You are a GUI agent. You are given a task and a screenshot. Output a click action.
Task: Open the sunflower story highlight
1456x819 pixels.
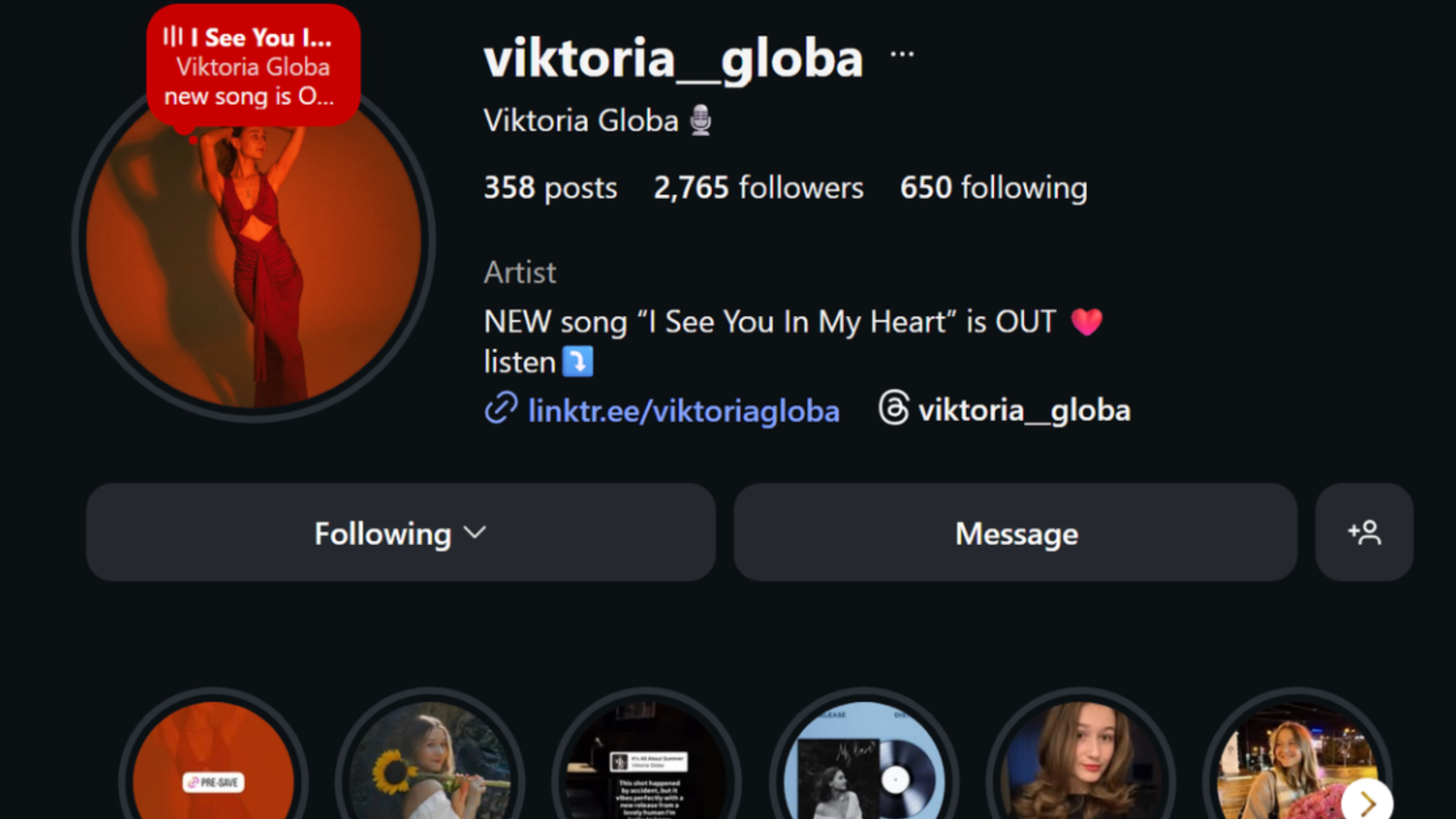coord(430,764)
